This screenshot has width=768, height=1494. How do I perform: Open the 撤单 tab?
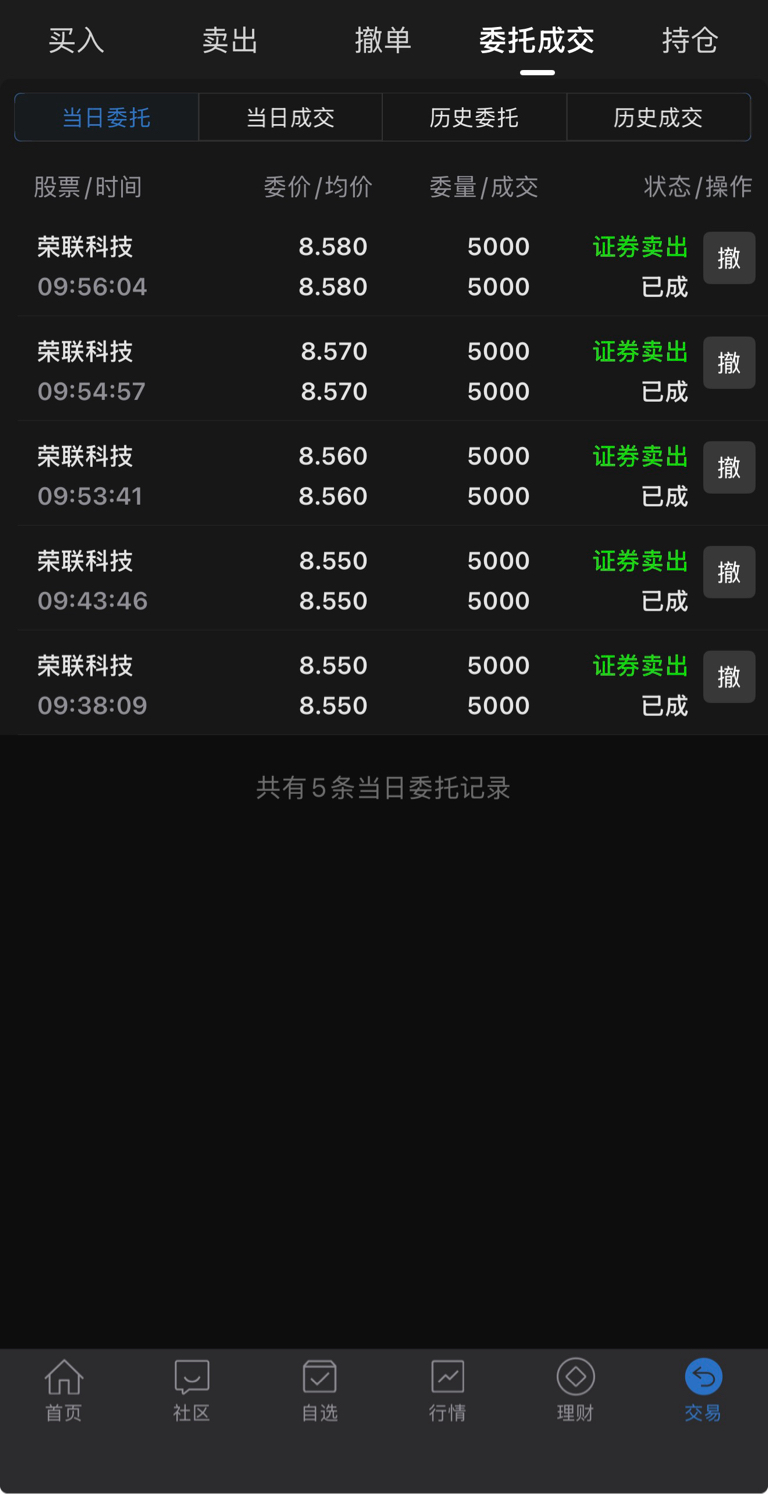[x=383, y=41]
